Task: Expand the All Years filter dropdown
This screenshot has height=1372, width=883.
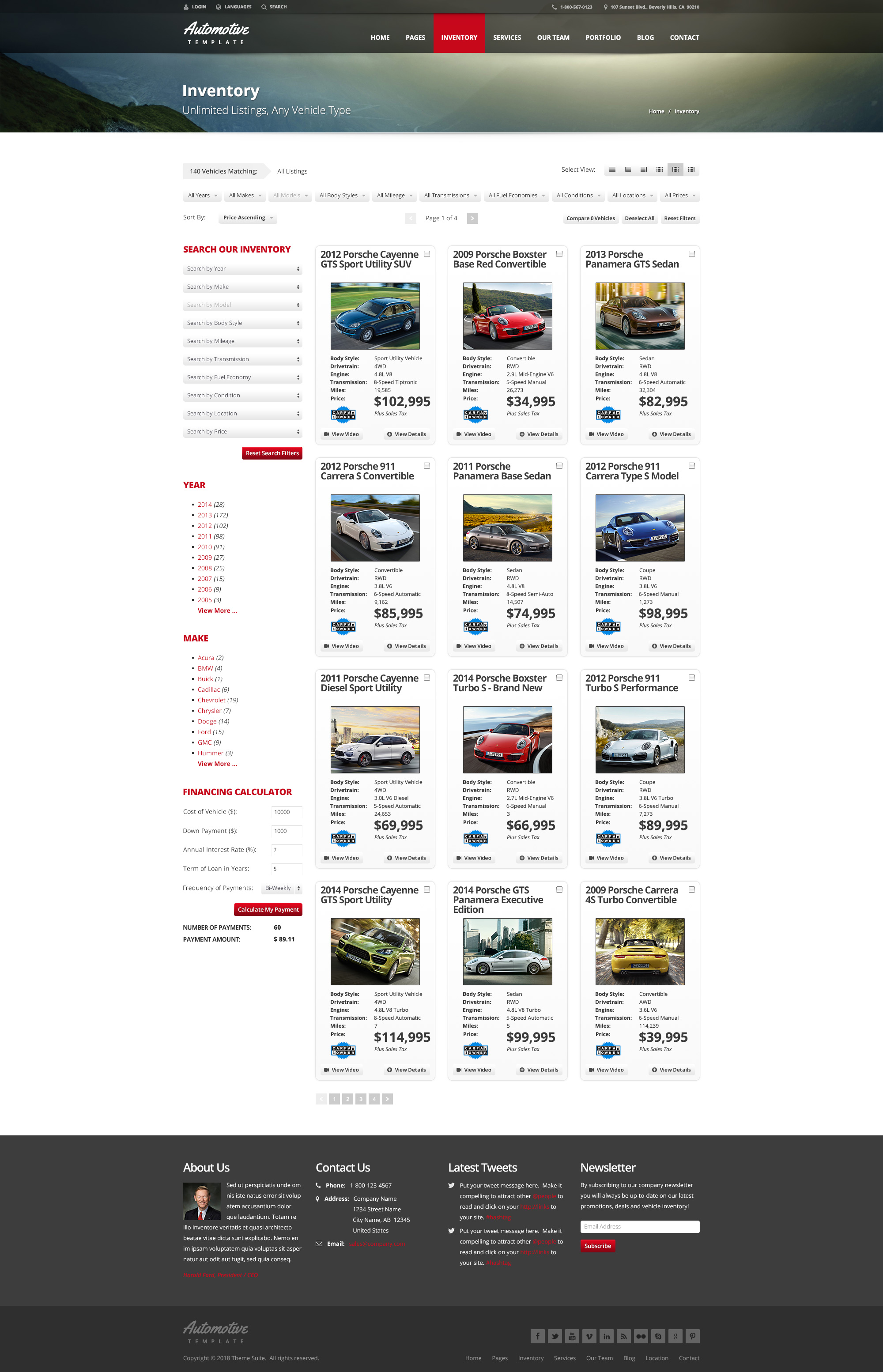Action: [x=202, y=196]
